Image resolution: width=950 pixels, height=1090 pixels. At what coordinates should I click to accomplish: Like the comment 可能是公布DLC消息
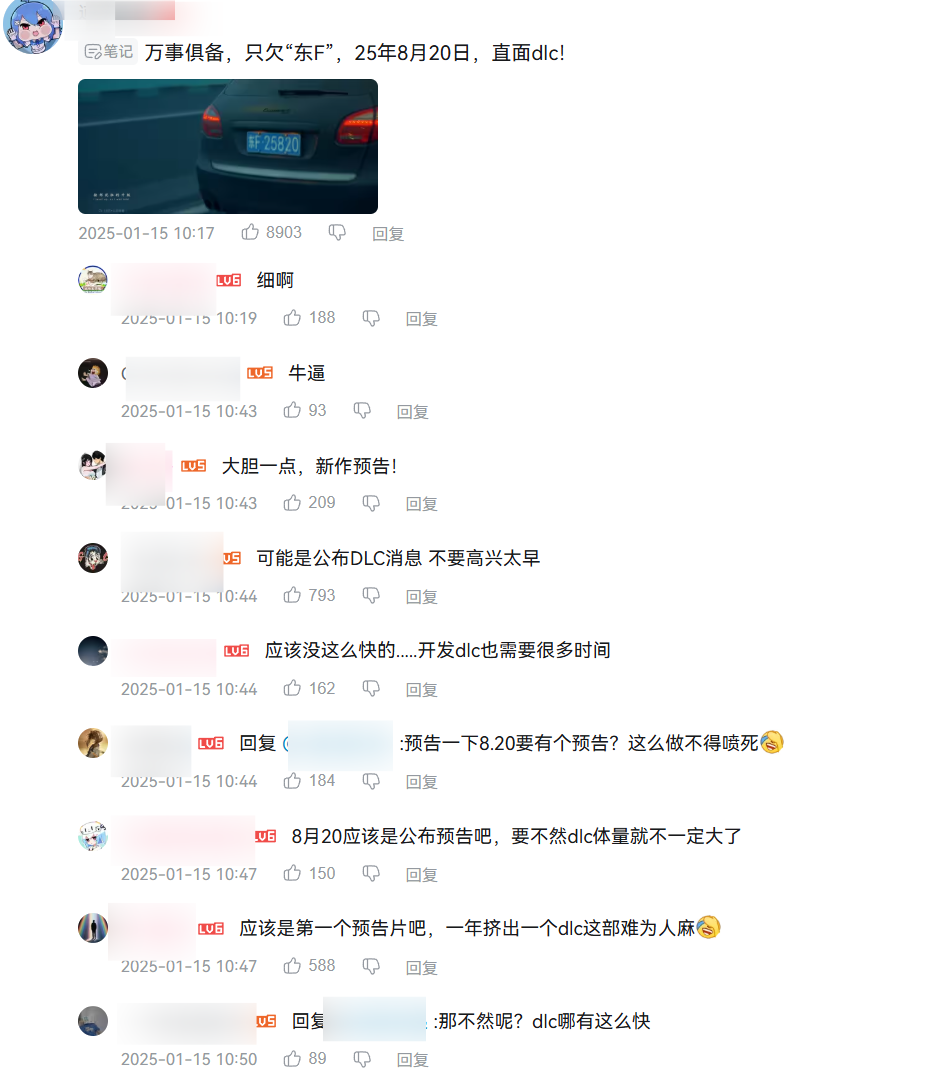[293, 596]
